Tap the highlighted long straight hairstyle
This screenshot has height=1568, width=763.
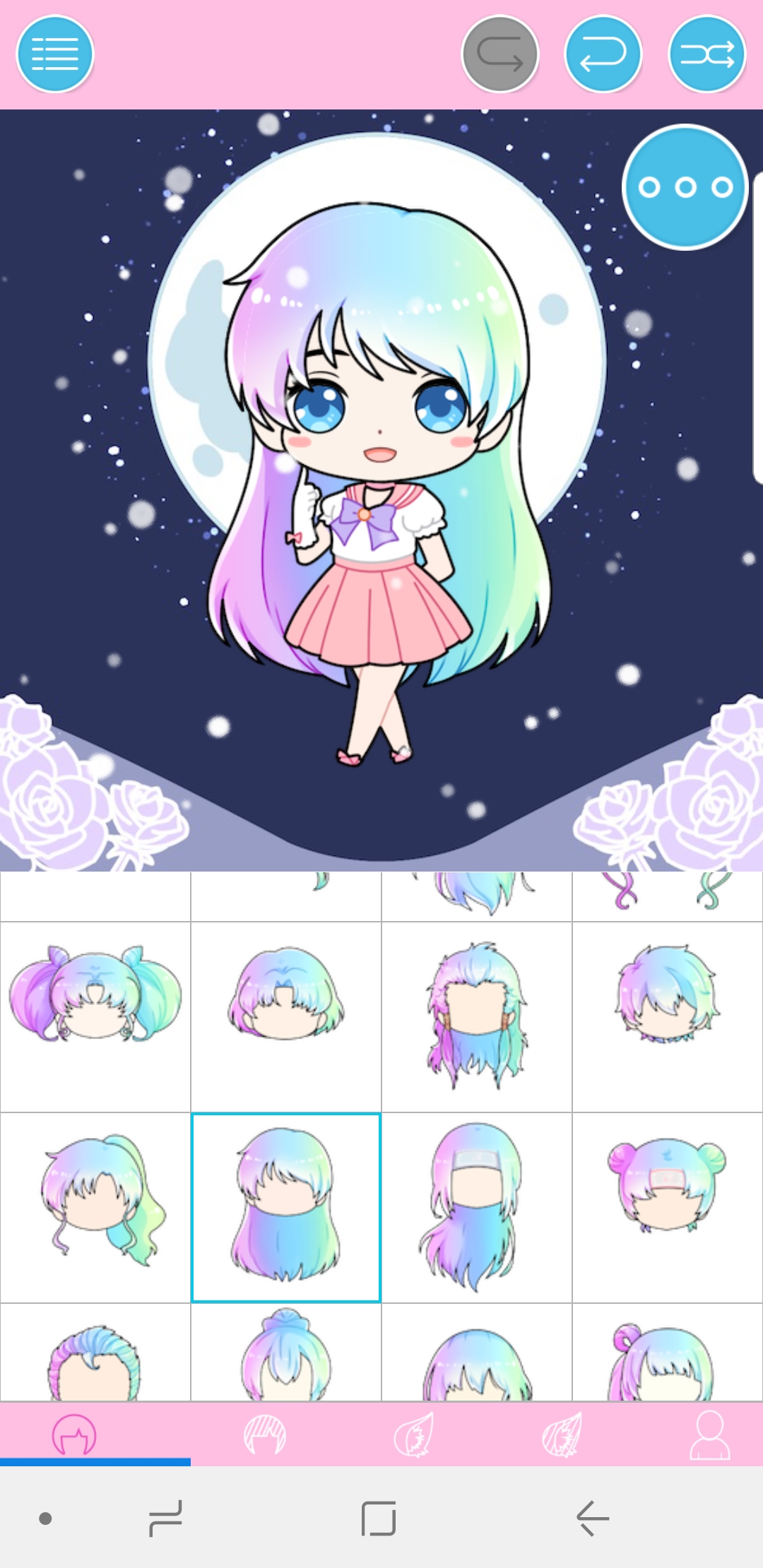click(286, 1208)
